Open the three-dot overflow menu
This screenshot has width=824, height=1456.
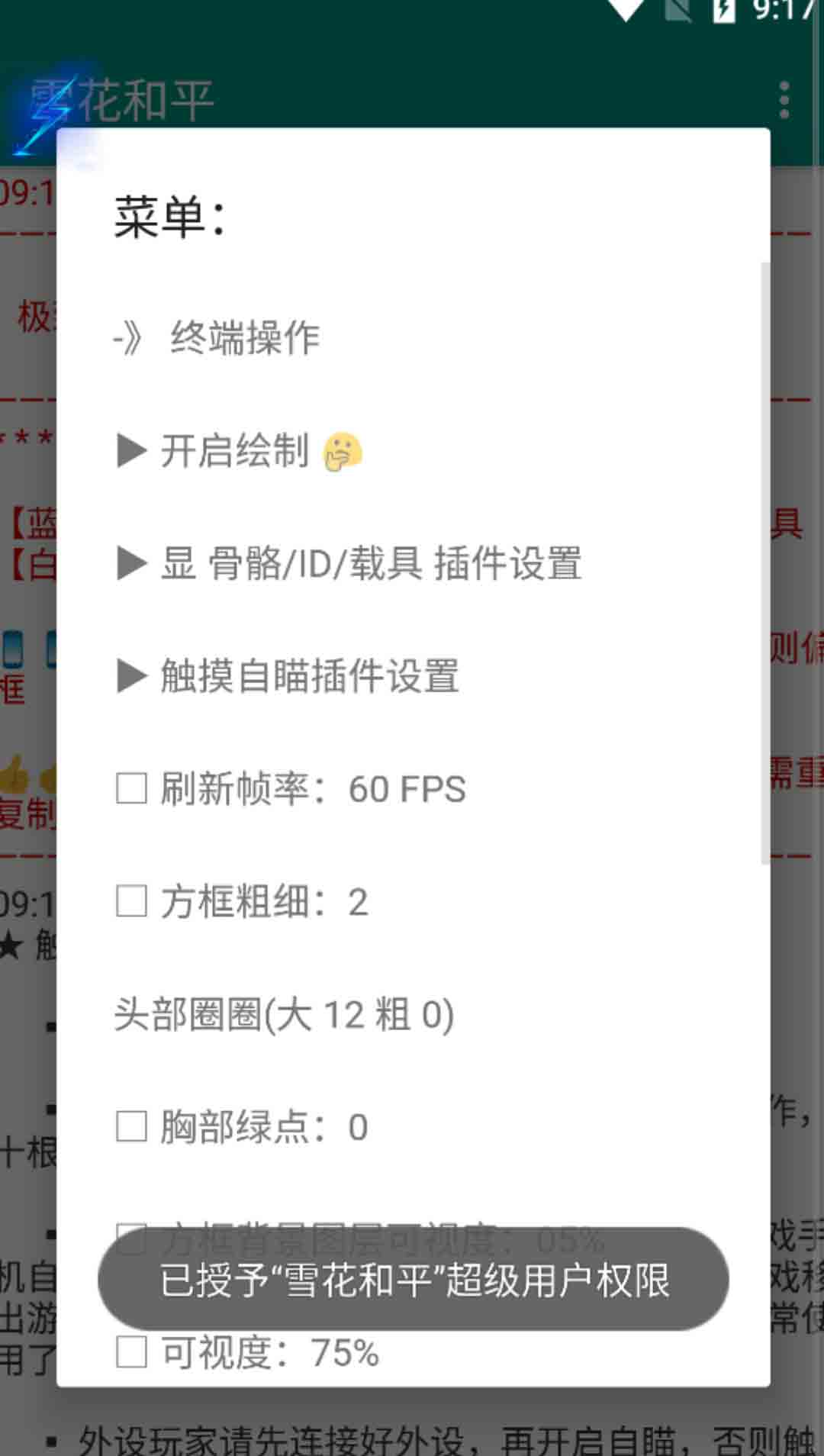(784, 100)
